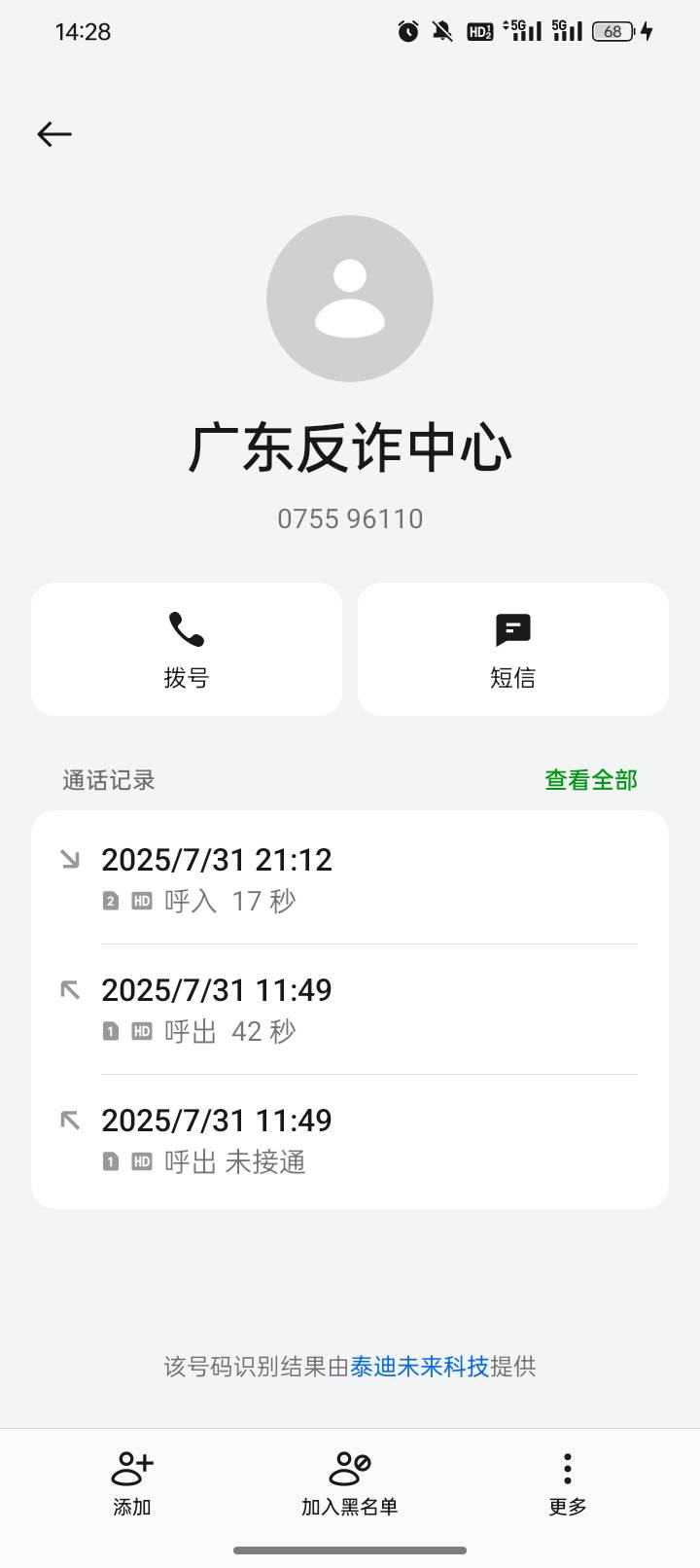The height and width of the screenshot is (1568, 700).
Task: View all call records via 查看全部
Action: tap(590, 780)
